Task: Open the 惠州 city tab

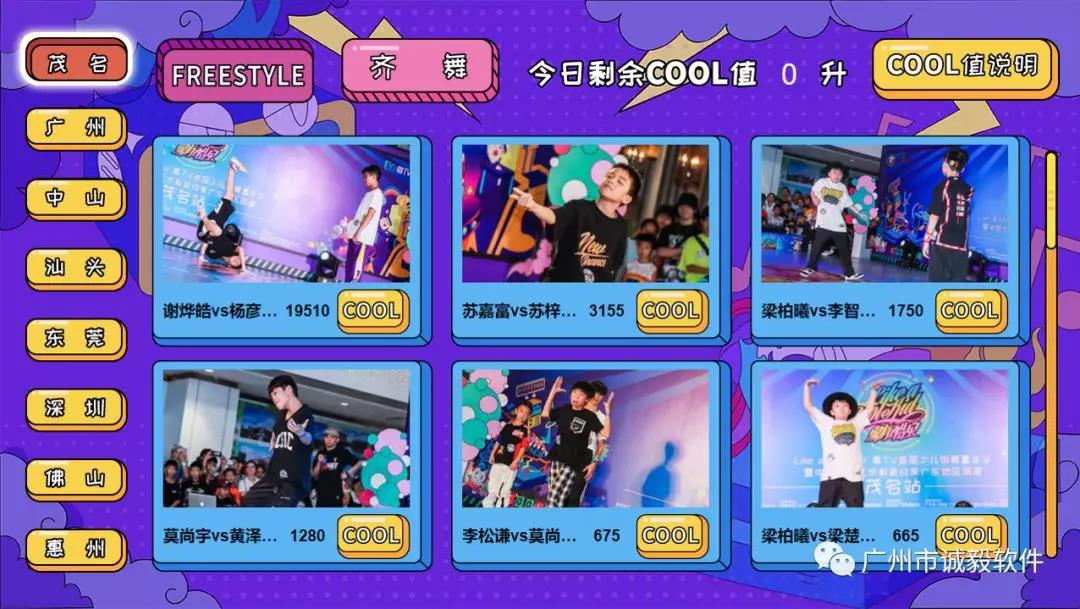Action: point(76,548)
